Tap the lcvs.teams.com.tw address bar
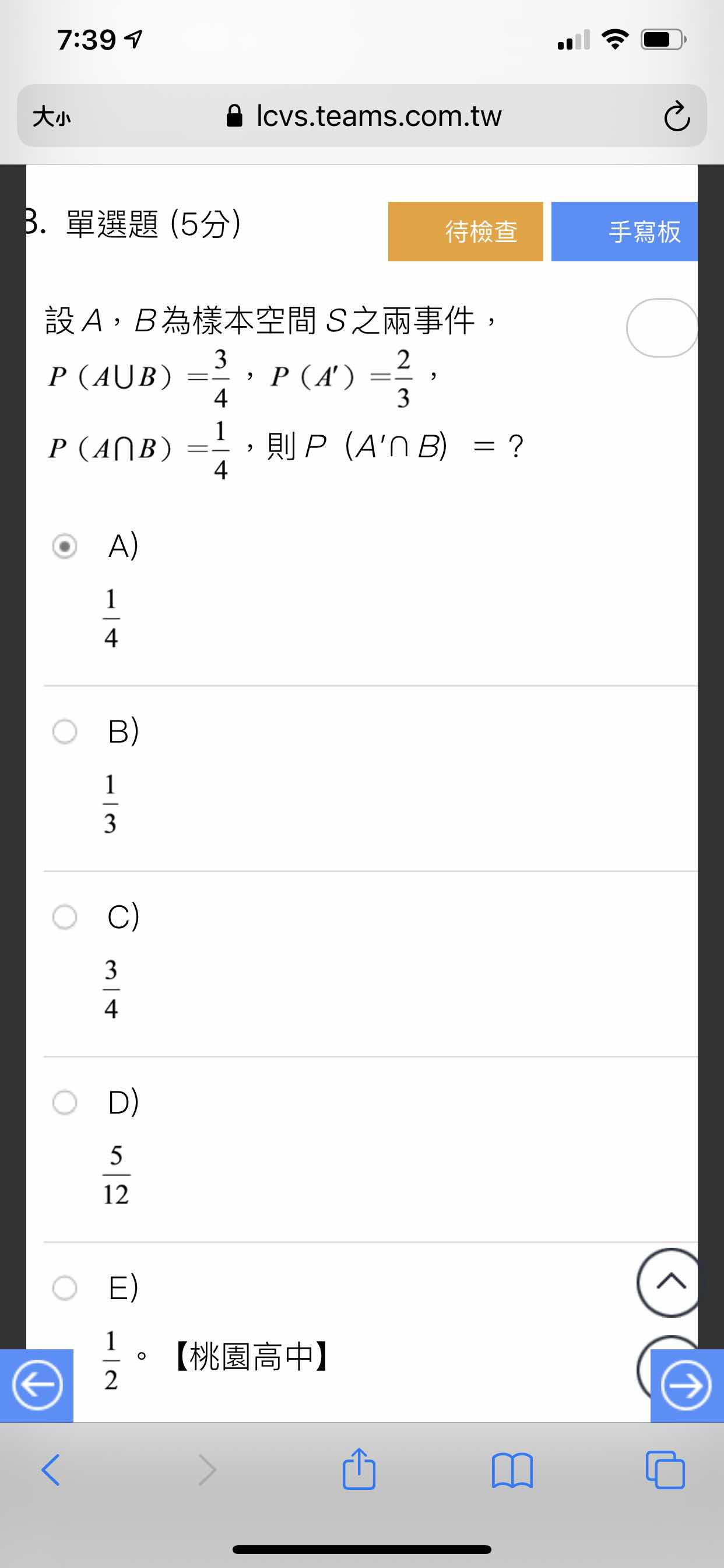724x1568 pixels. pos(363,116)
